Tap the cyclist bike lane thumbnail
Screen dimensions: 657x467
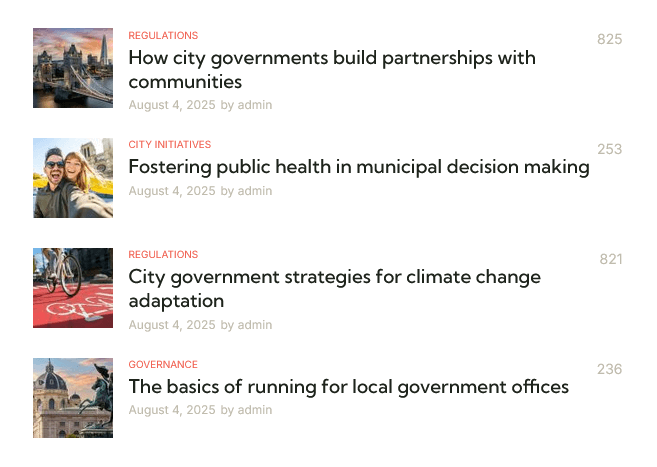tap(73, 288)
